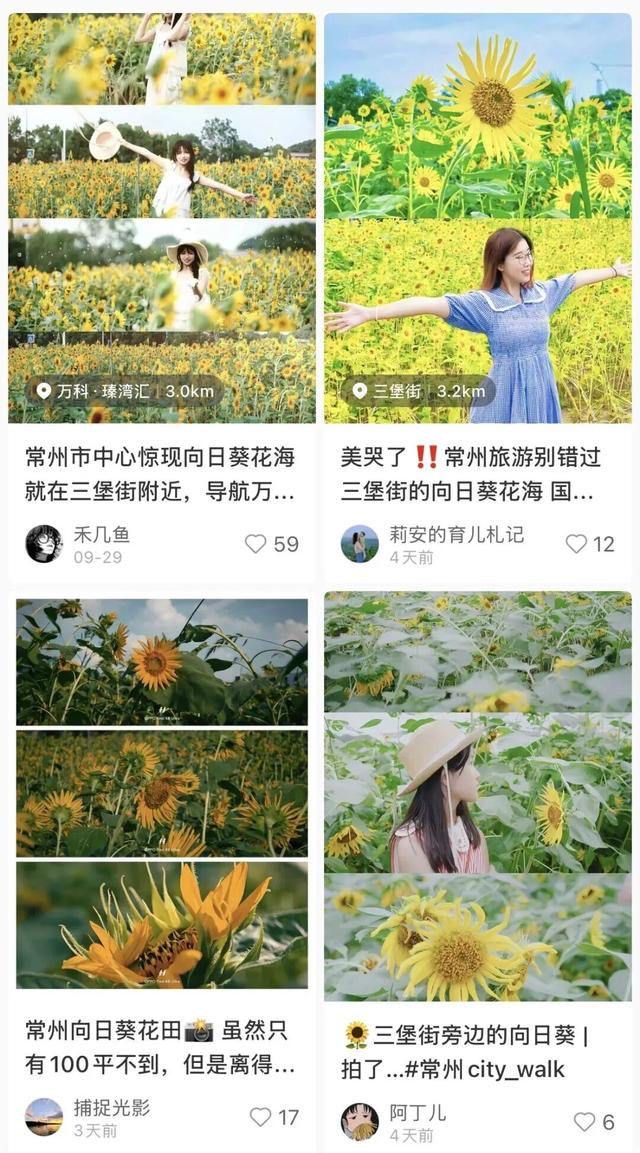The width and height of the screenshot is (640, 1153).
Task: Open 捕捉光影's 常州向日葵花田 post
Action: (x=160, y=1046)
